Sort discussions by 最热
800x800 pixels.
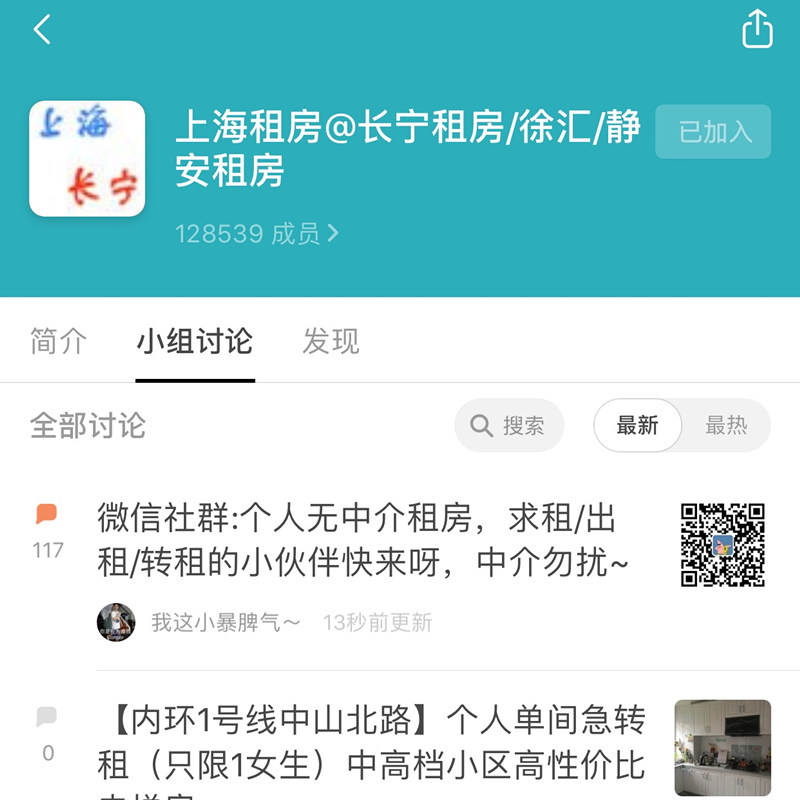tap(726, 426)
